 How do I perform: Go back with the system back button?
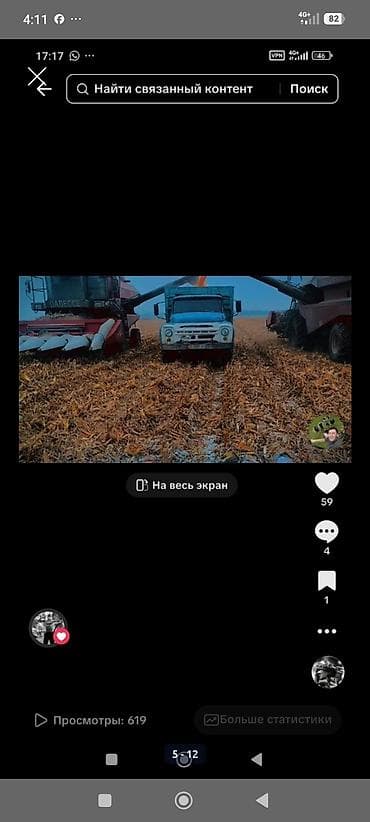coord(262,801)
